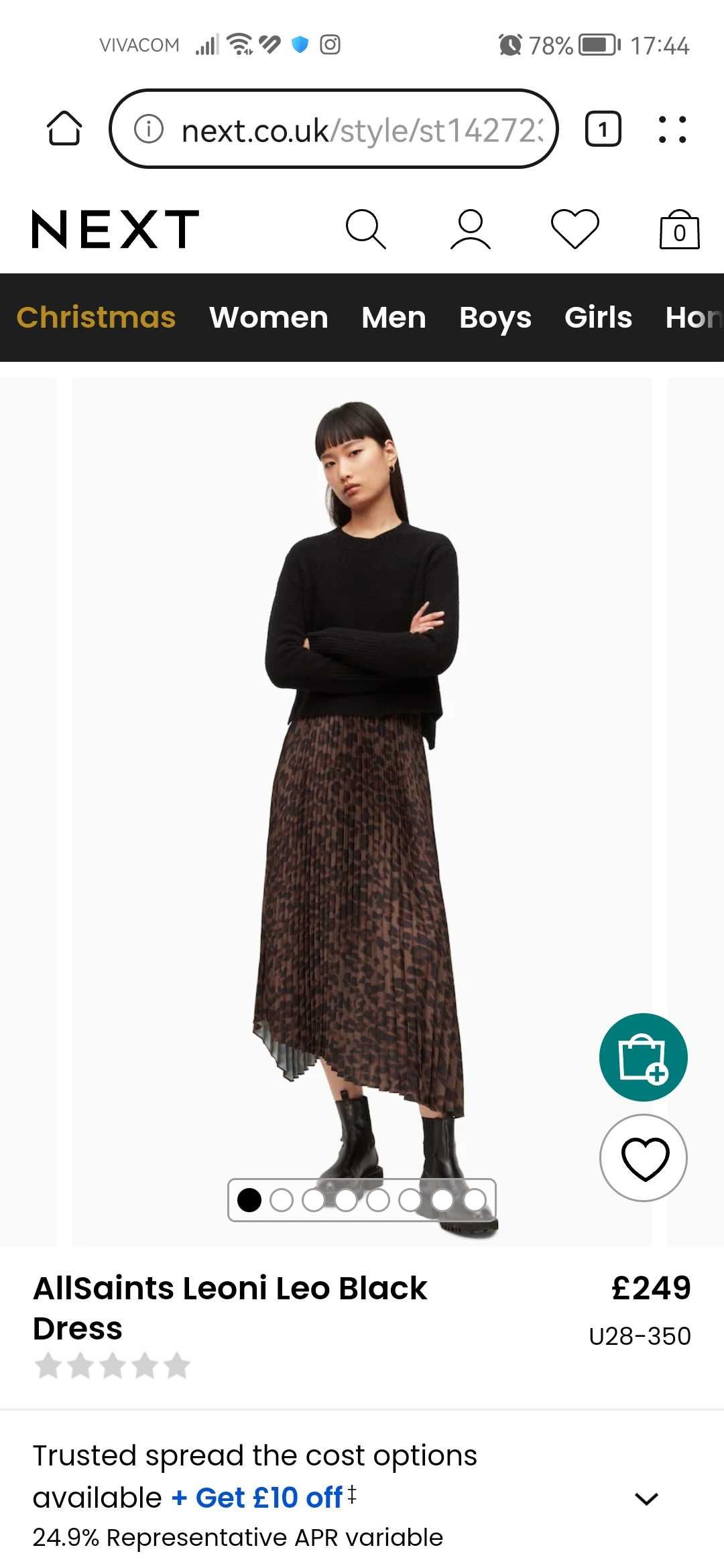724x1568 pixels.
Task: Tap the NEXT logo to go home
Action: [x=115, y=229]
